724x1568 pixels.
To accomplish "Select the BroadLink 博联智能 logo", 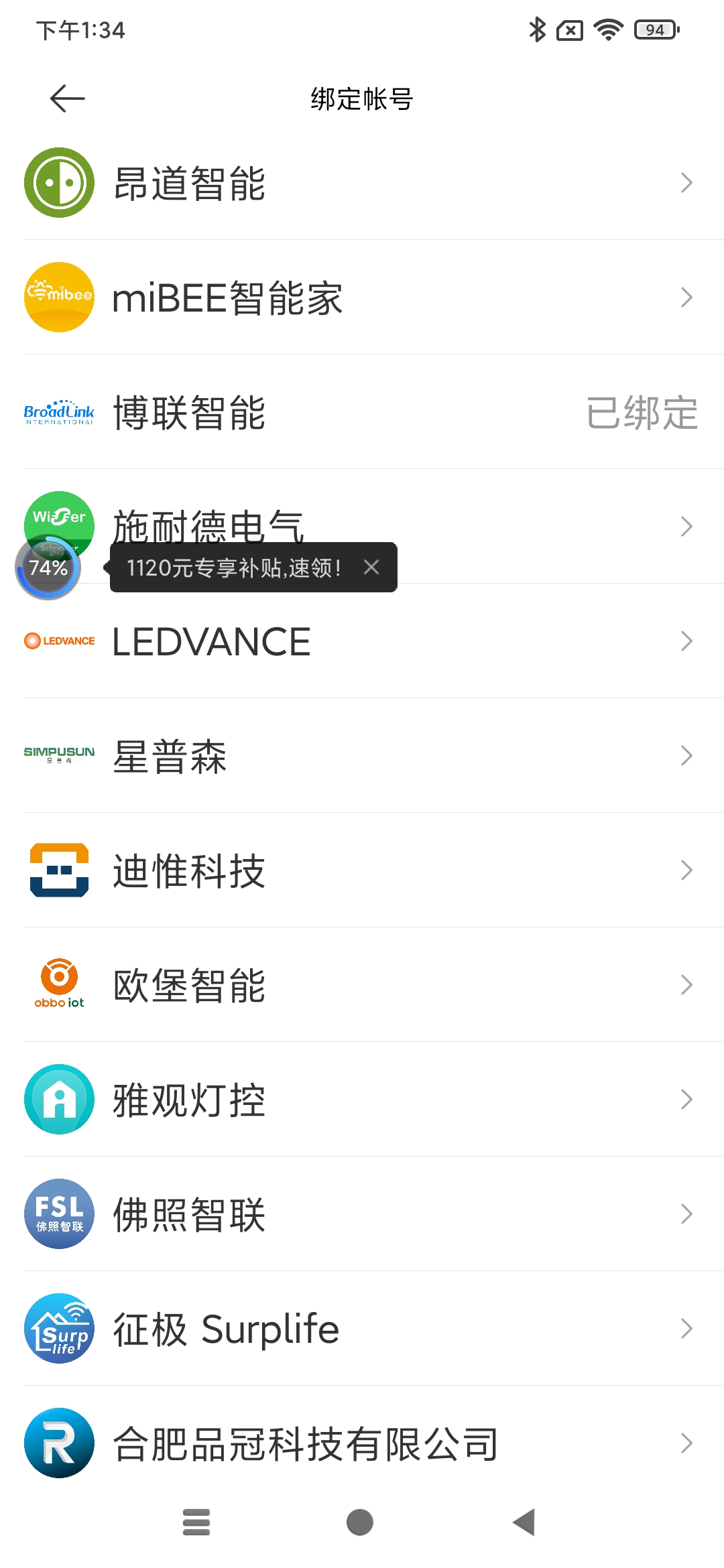I will pos(58,413).
